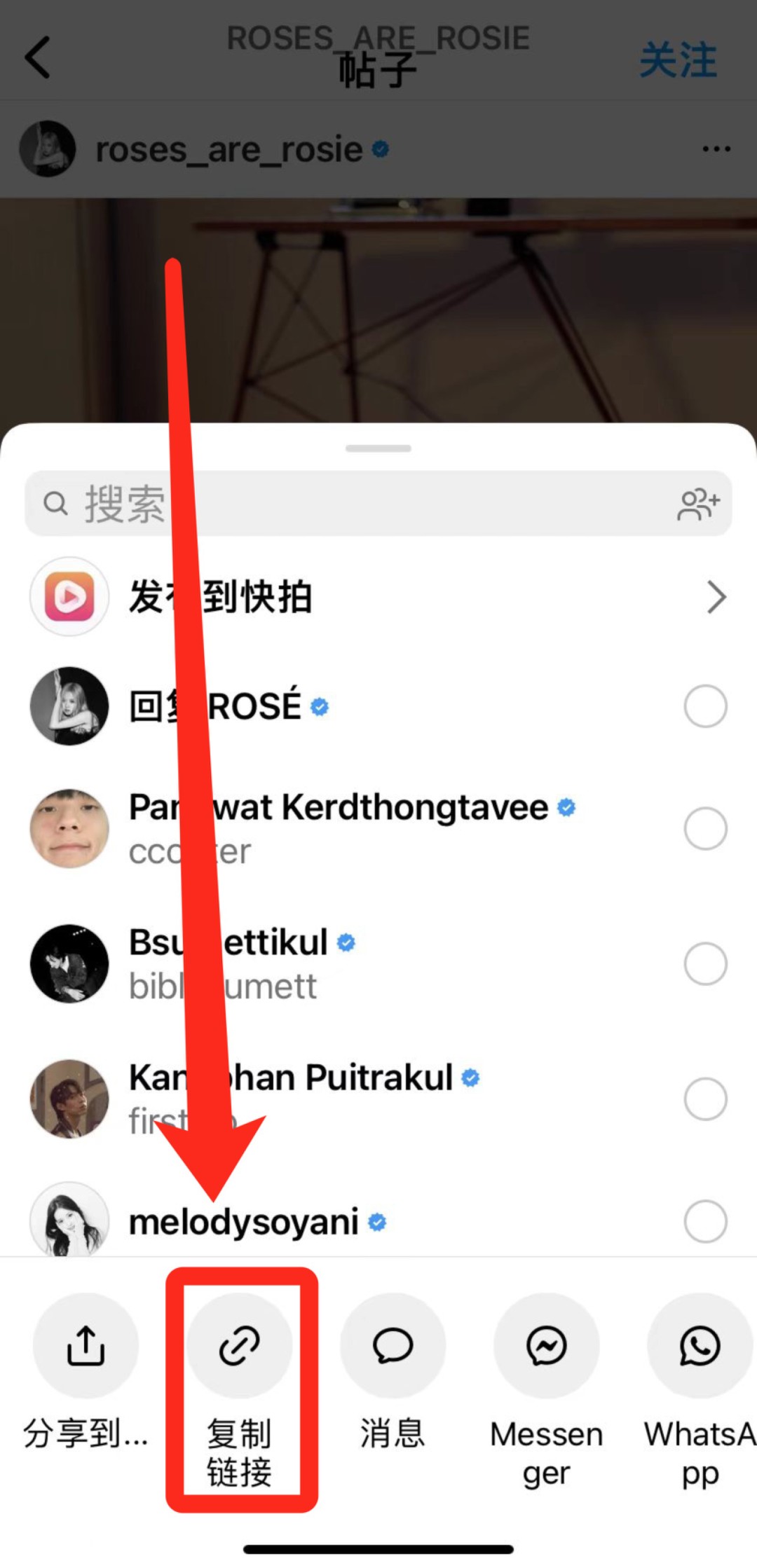Open 发布到快拍 to post to story
Screen dimensions: 757x1568
click(x=378, y=597)
